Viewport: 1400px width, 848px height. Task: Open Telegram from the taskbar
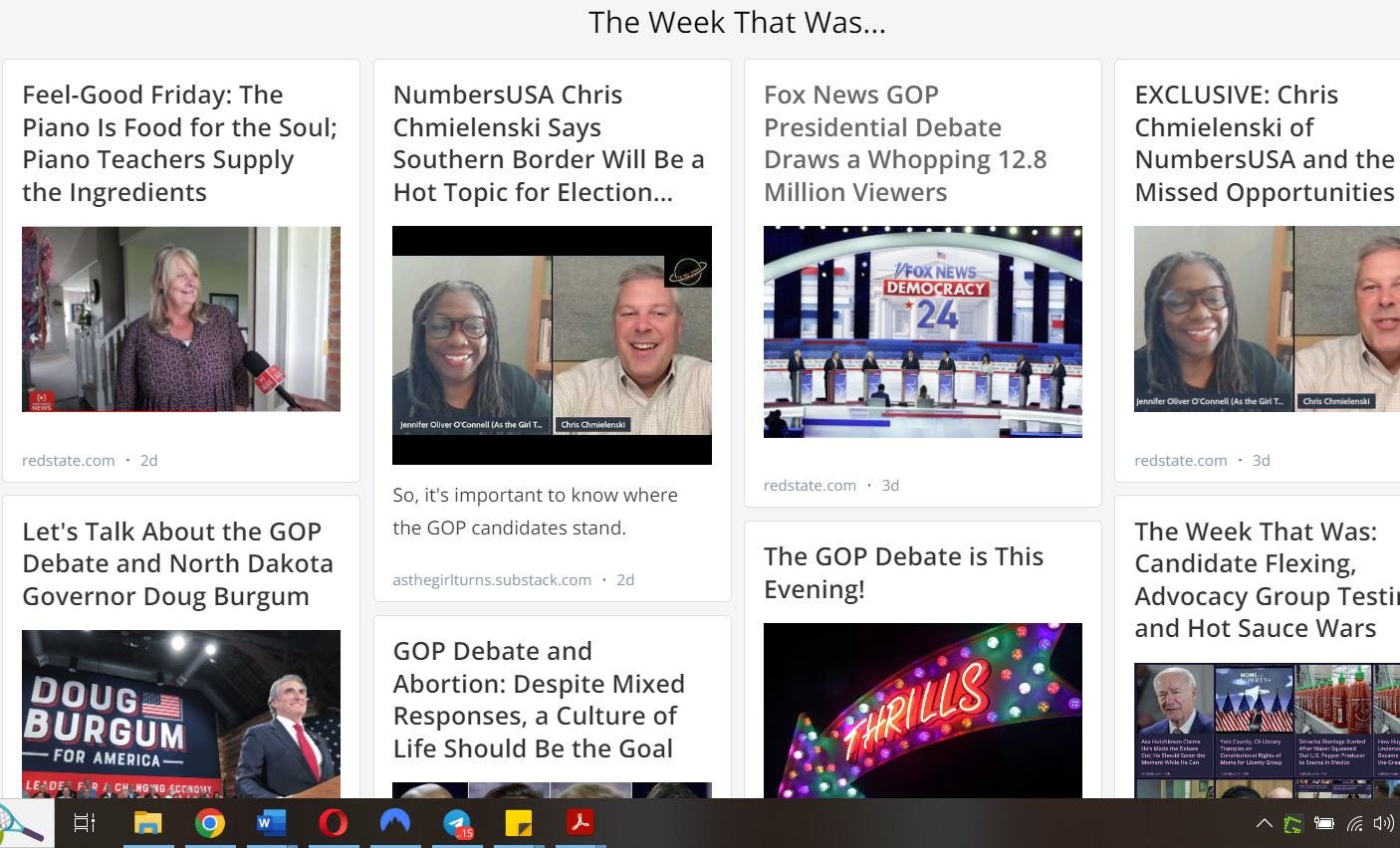(x=457, y=823)
